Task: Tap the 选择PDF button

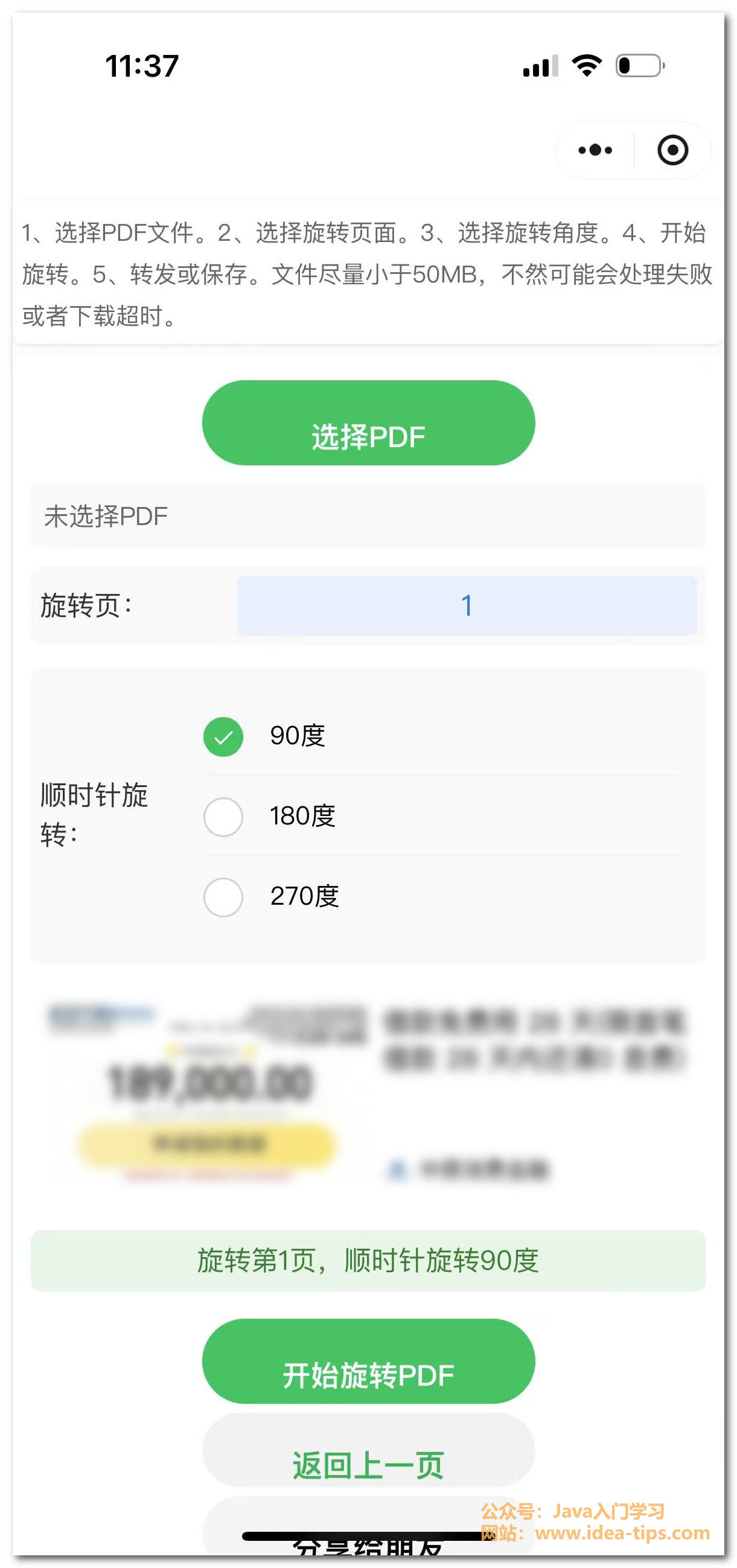Action: (x=368, y=423)
